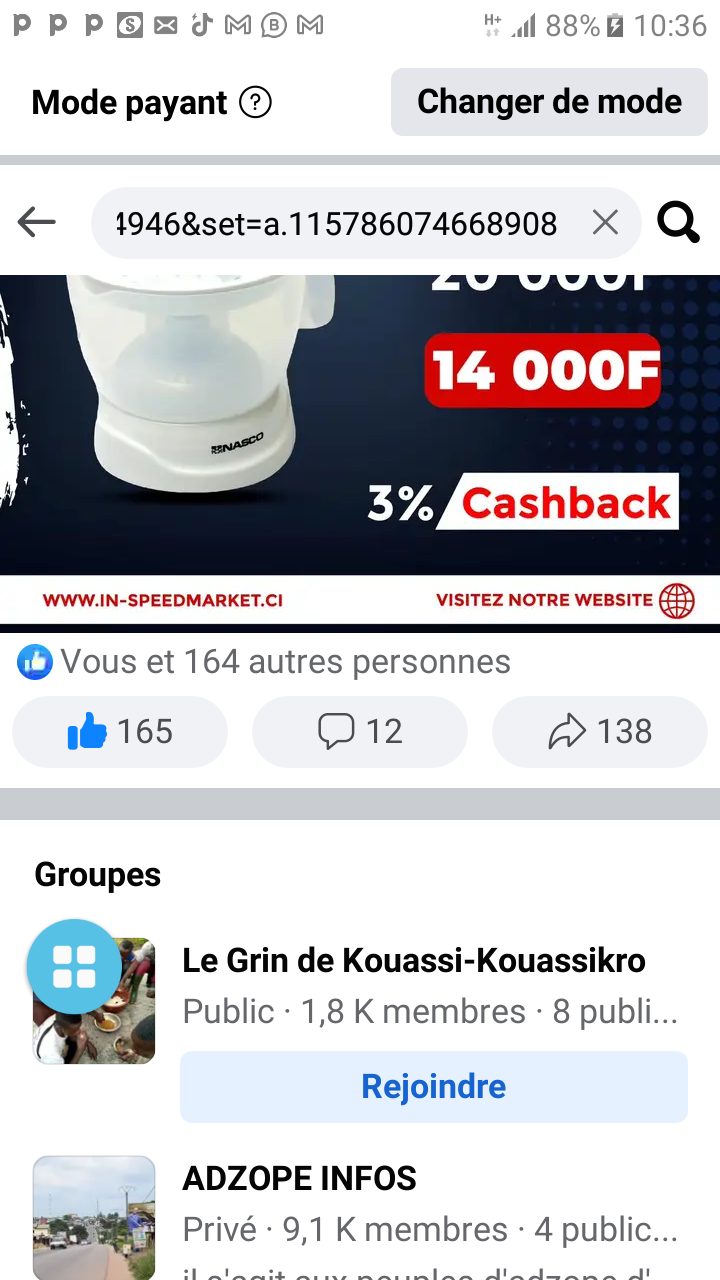Screen dimensions: 720x1280
Task: Share the post with 138 shares
Action: click(600, 732)
